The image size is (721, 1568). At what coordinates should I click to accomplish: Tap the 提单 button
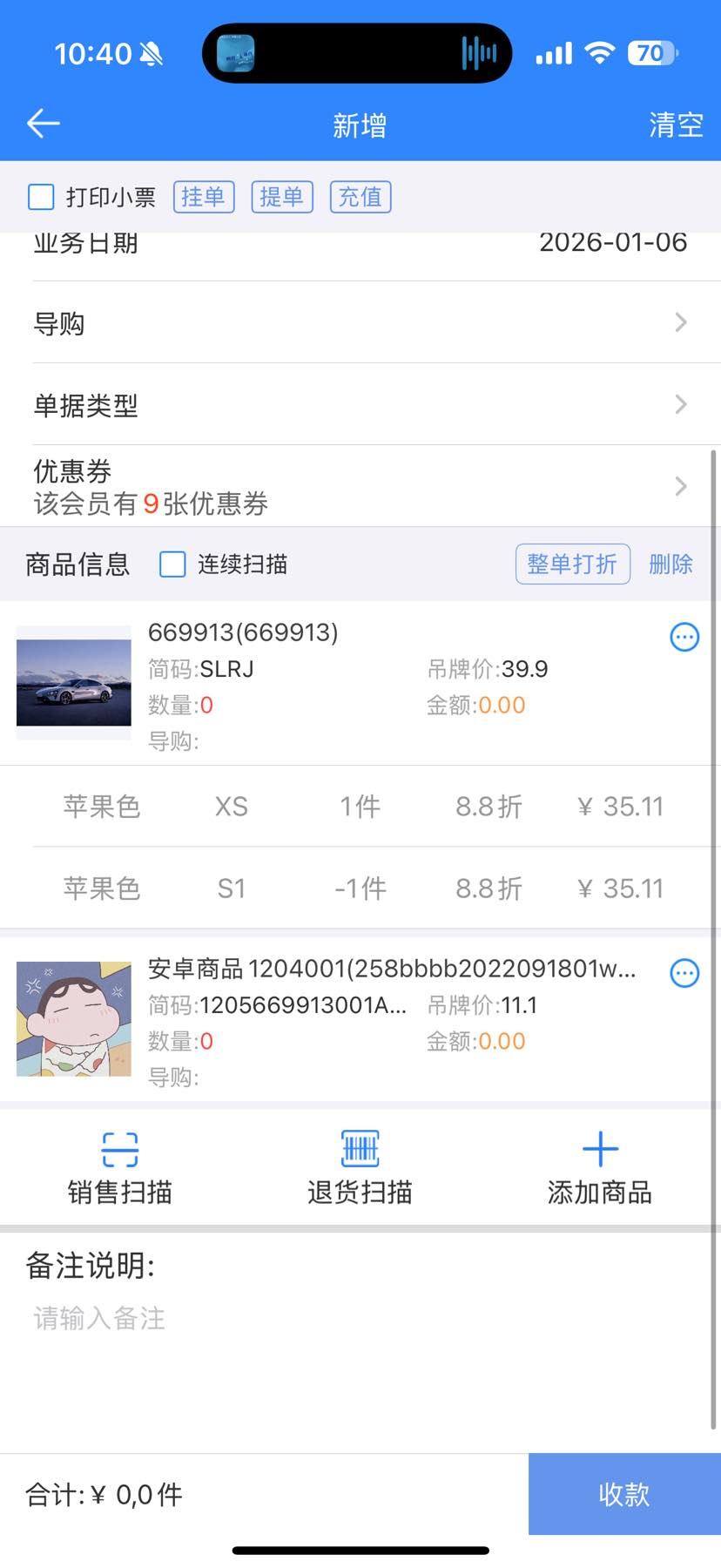(281, 197)
